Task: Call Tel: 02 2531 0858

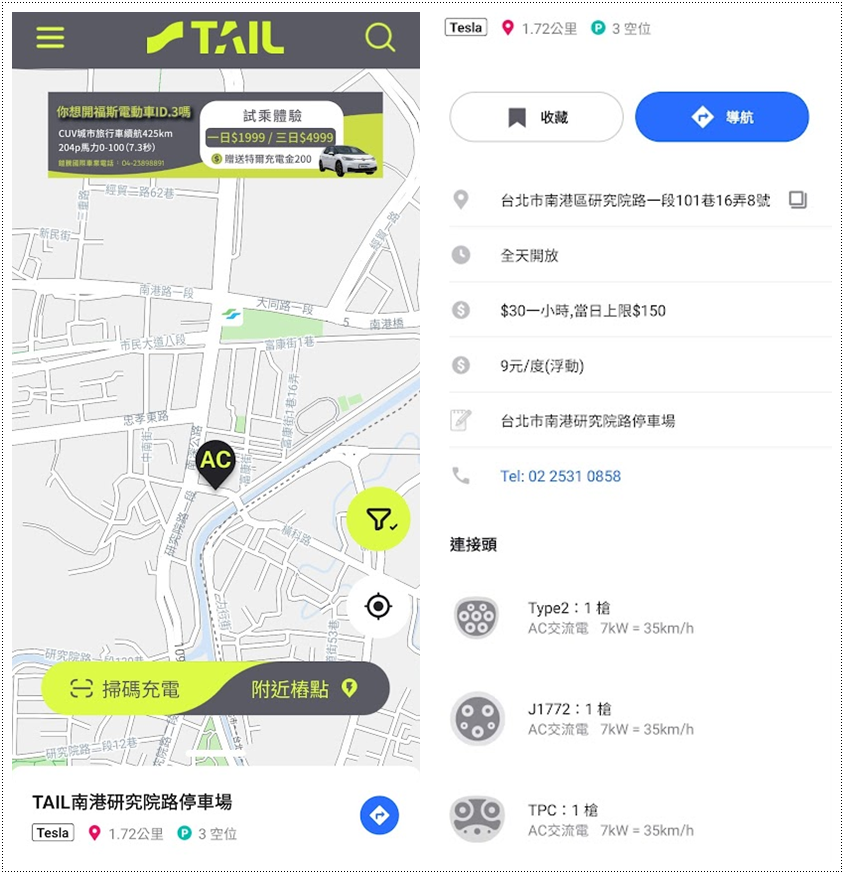Action: click(x=560, y=476)
